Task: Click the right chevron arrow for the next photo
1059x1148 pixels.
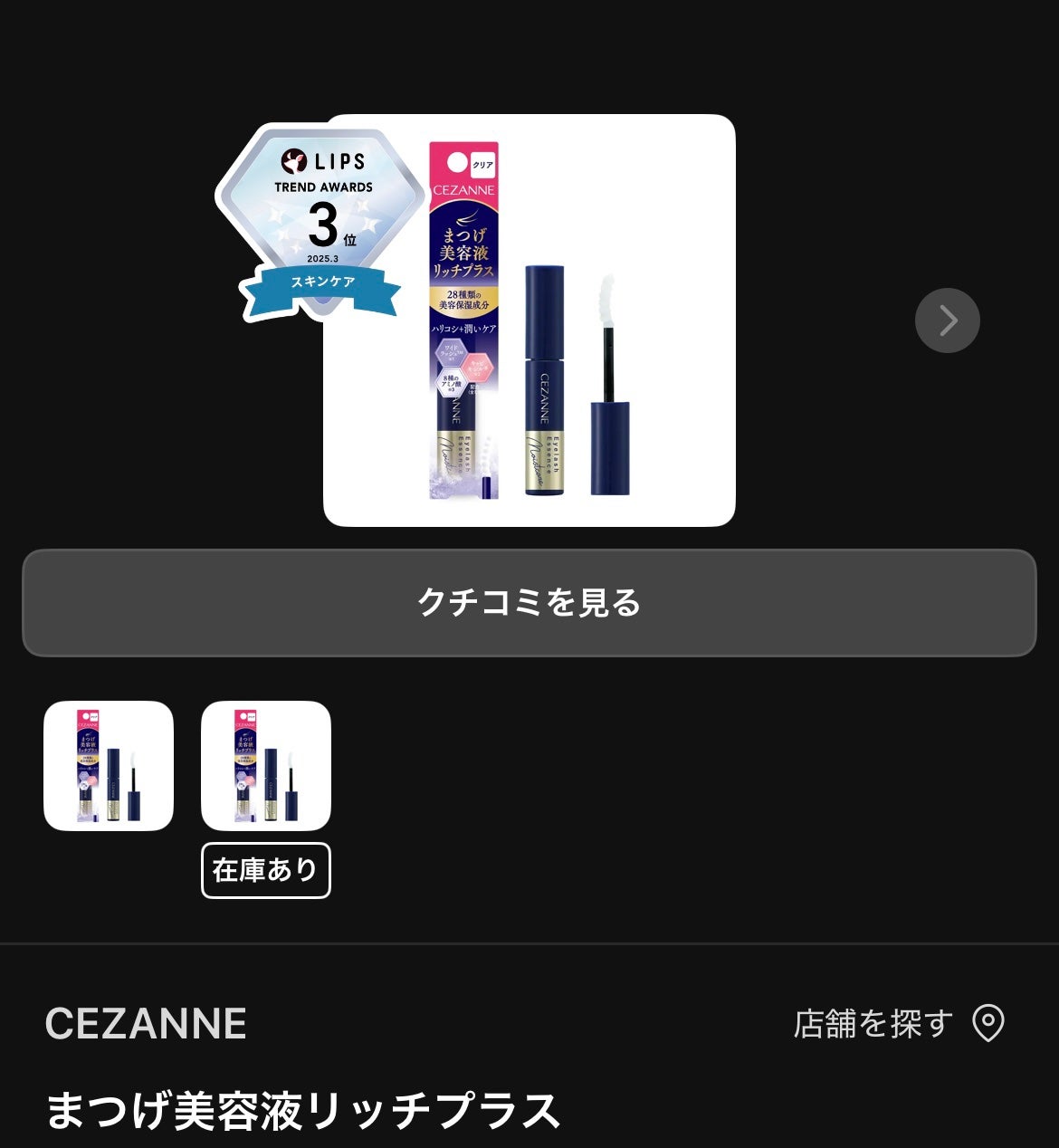Action: tap(949, 319)
